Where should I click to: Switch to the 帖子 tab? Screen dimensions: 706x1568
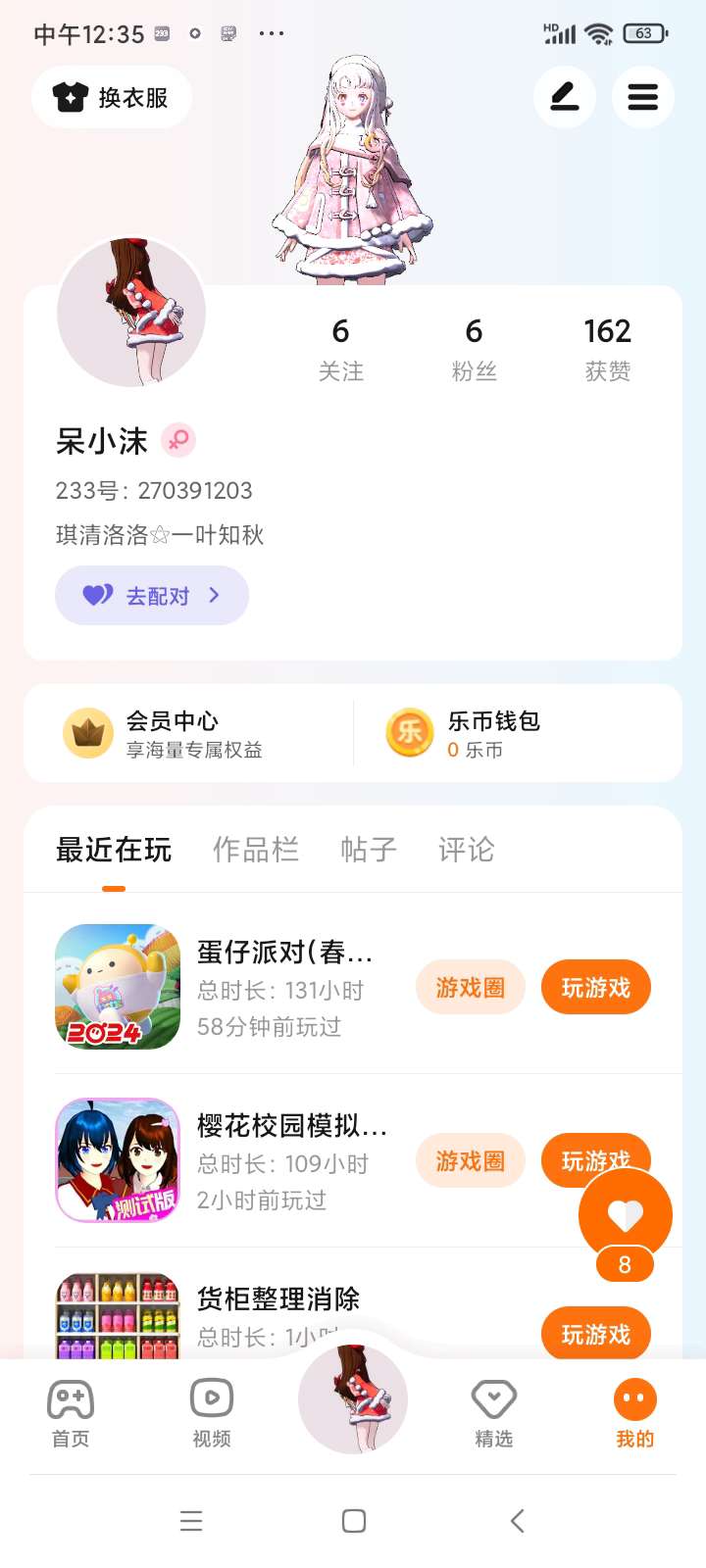[368, 850]
